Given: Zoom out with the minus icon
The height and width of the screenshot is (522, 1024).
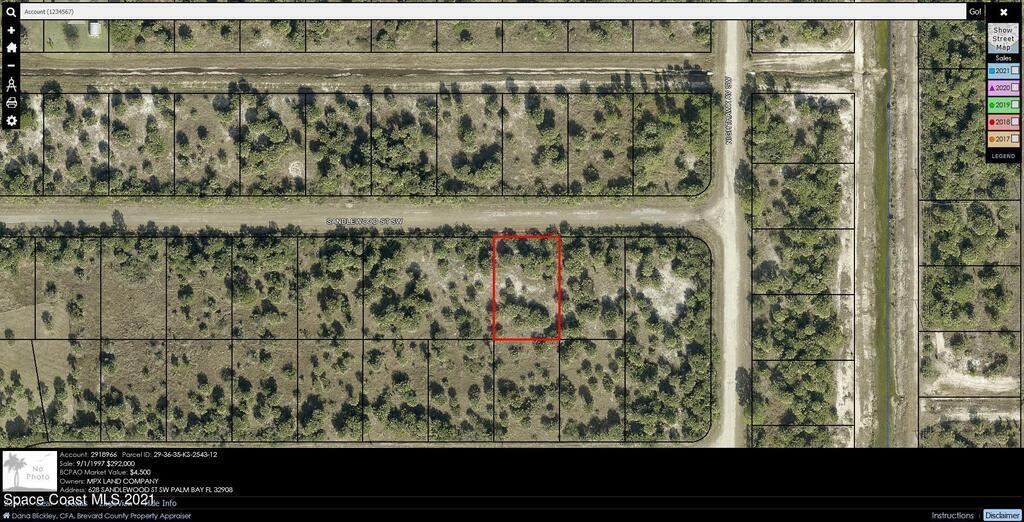Looking at the screenshot, I should tap(11, 65).
